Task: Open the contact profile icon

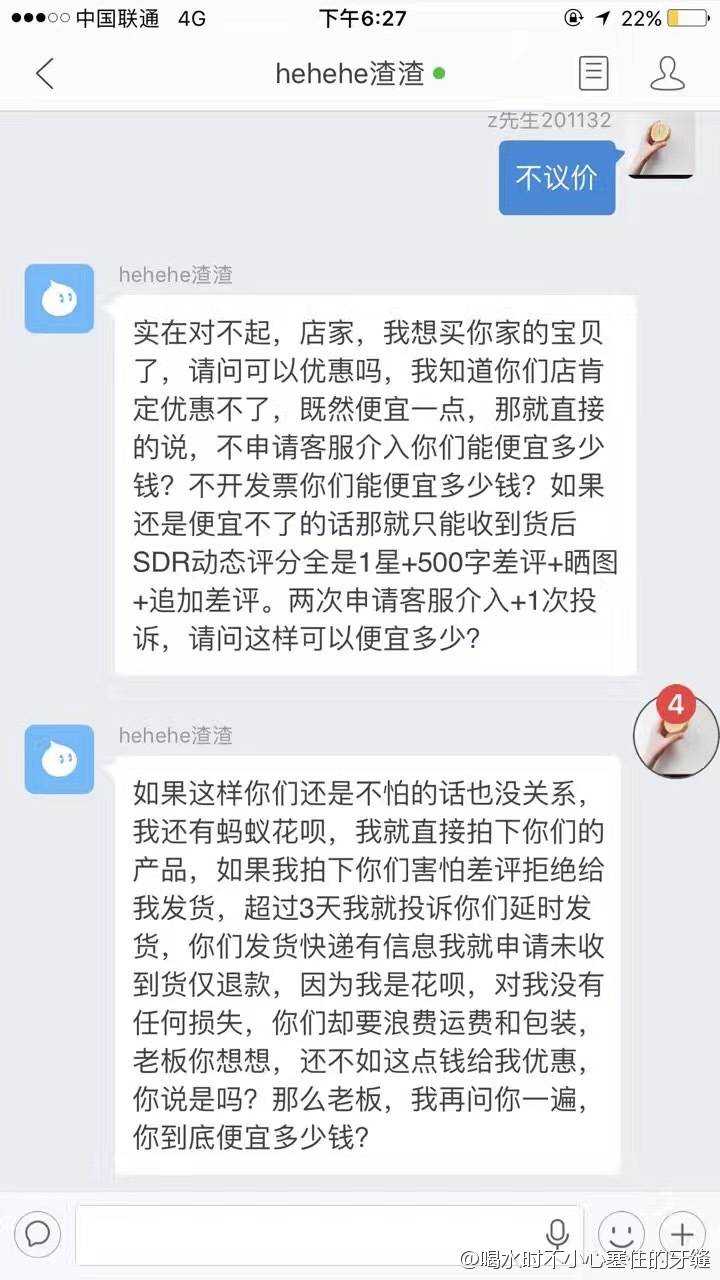Action: [667, 73]
